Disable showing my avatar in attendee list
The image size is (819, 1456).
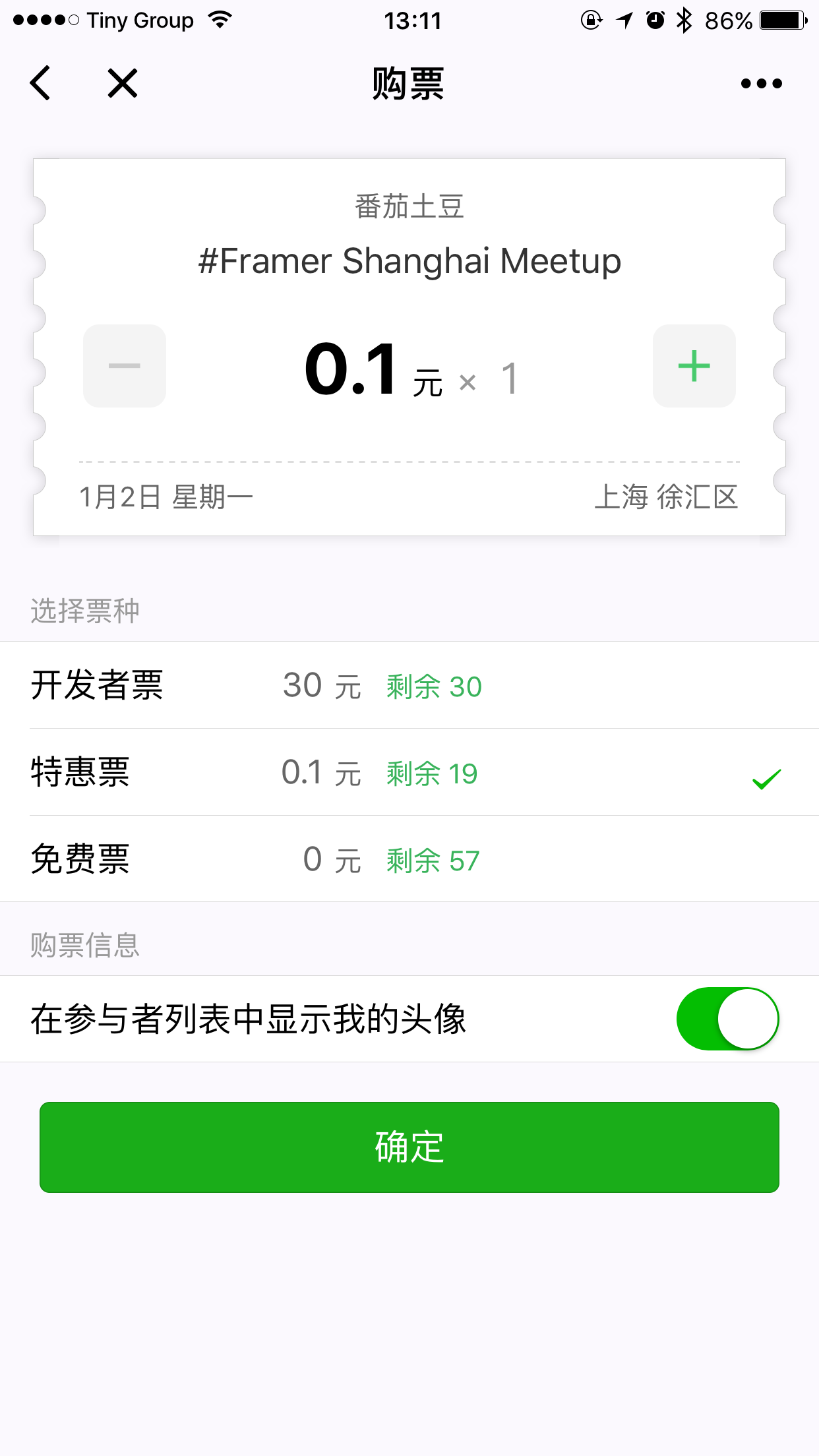(727, 1019)
